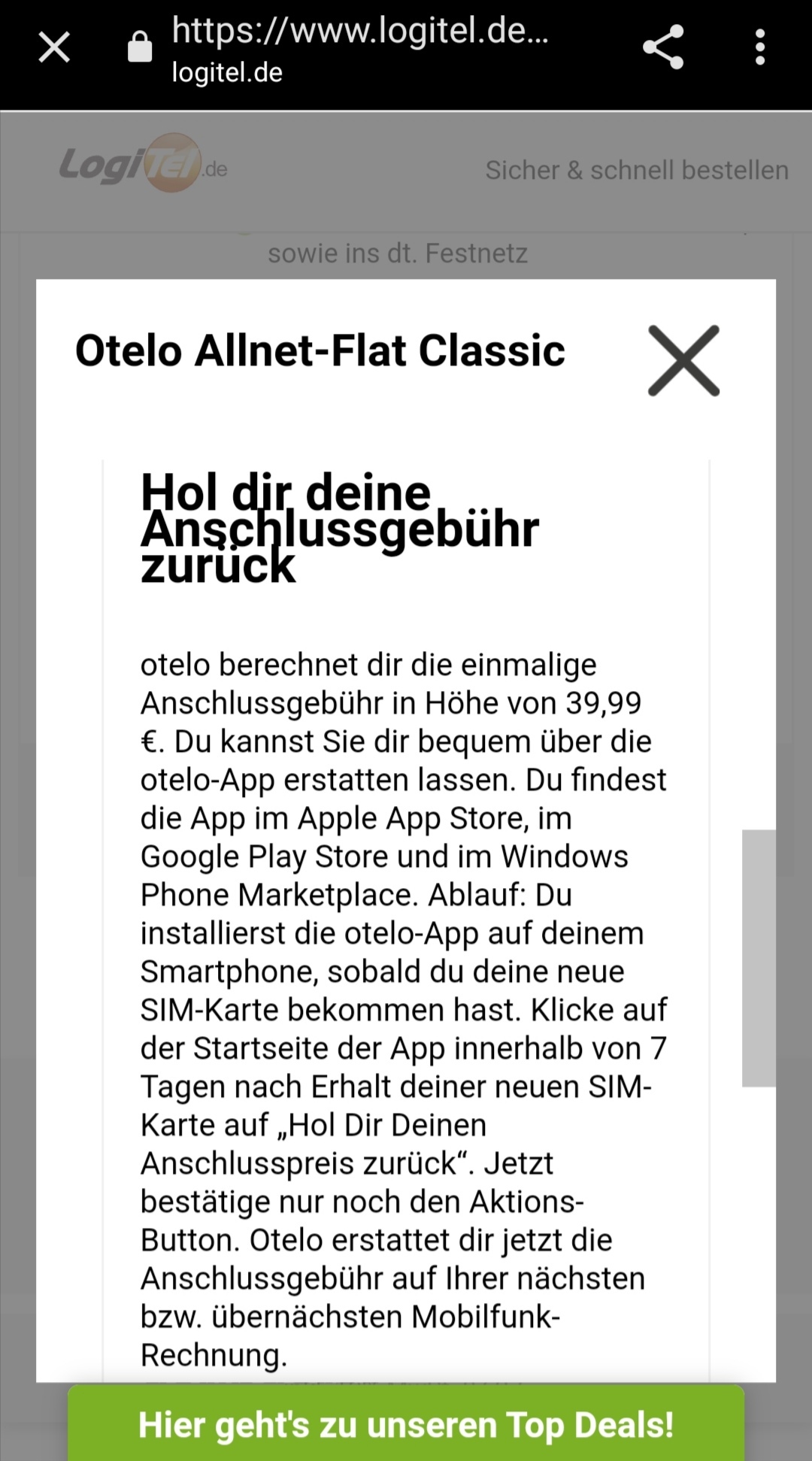Share this logitel.de page
The width and height of the screenshot is (812, 1461).
click(663, 47)
